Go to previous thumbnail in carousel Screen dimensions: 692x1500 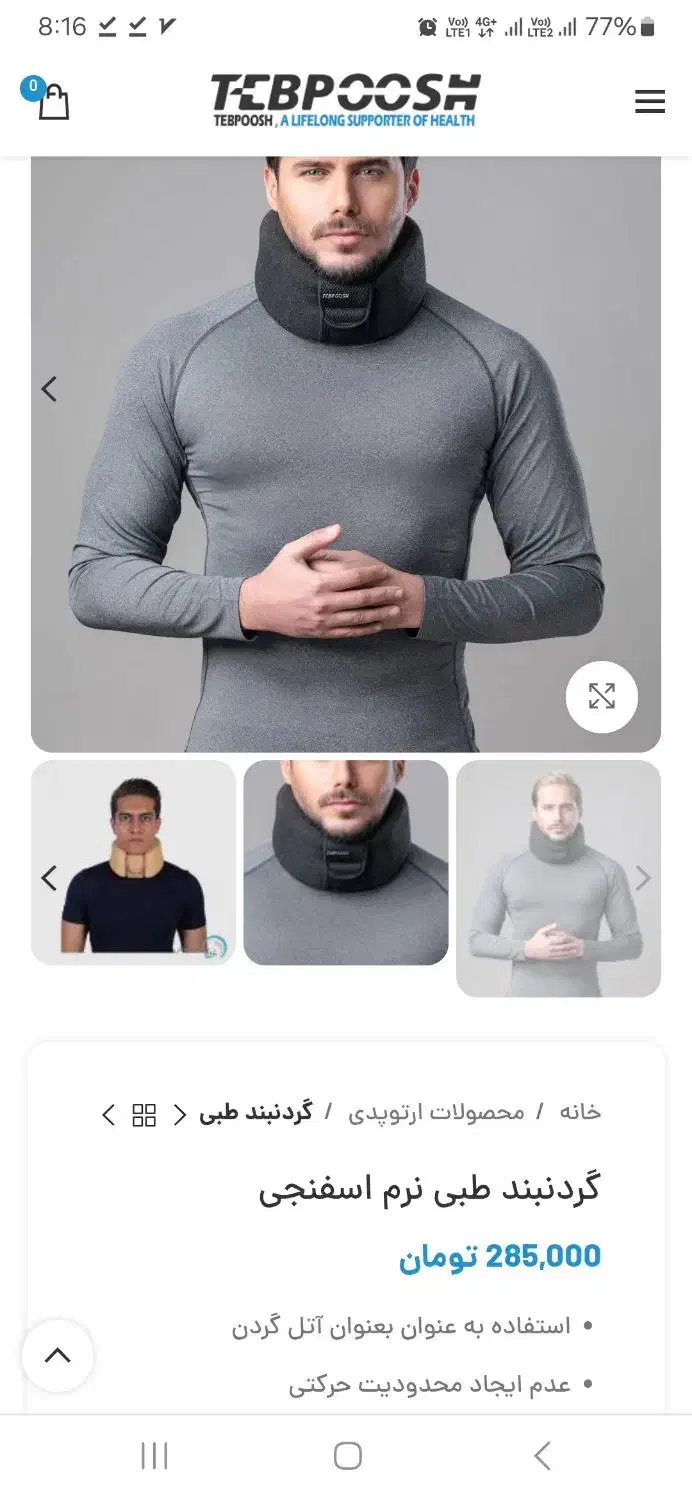(x=49, y=878)
